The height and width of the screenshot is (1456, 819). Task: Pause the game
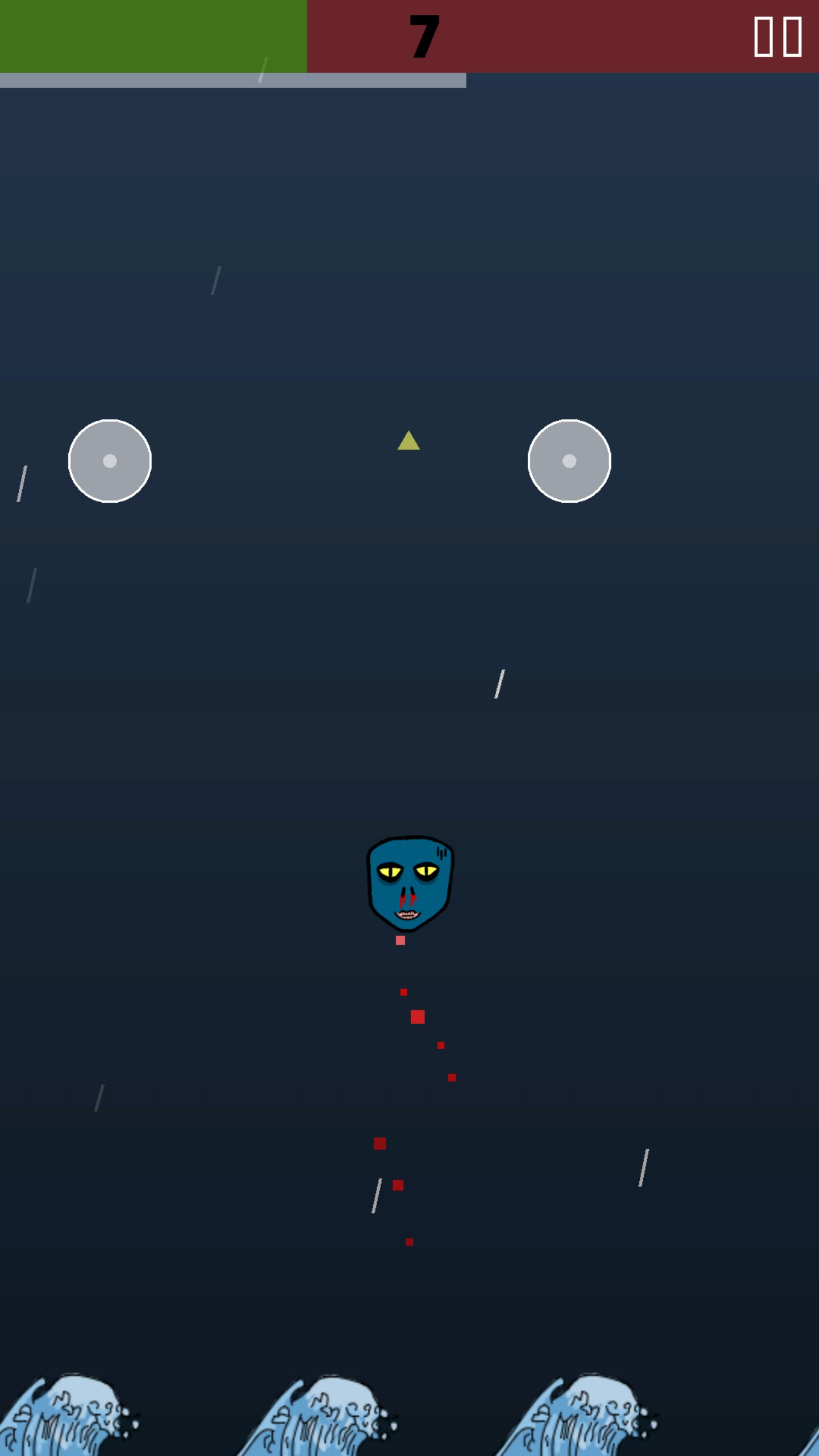pyautogui.click(x=777, y=37)
